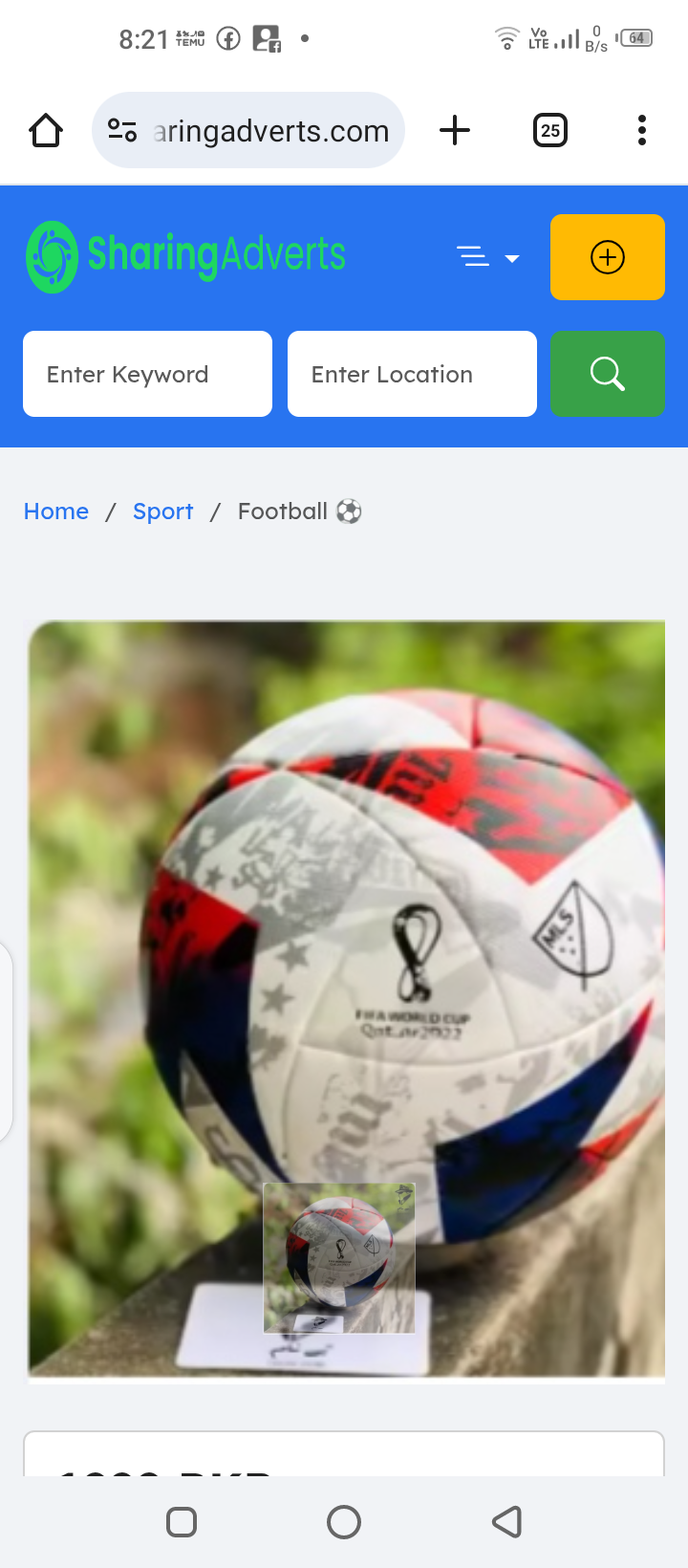Select the small football thumbnail preview

point(339,1258)
